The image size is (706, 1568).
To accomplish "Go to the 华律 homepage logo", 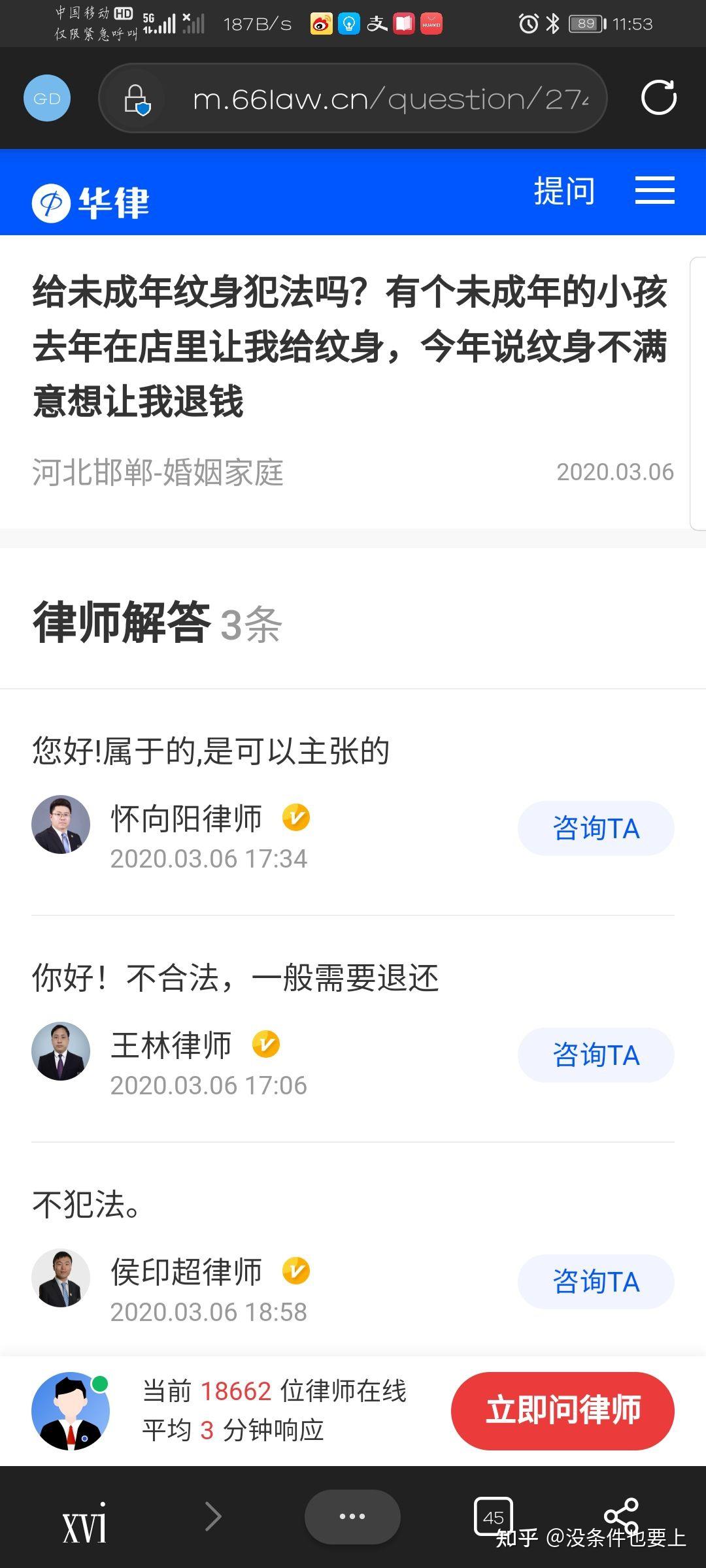I will tap(91, 203).
